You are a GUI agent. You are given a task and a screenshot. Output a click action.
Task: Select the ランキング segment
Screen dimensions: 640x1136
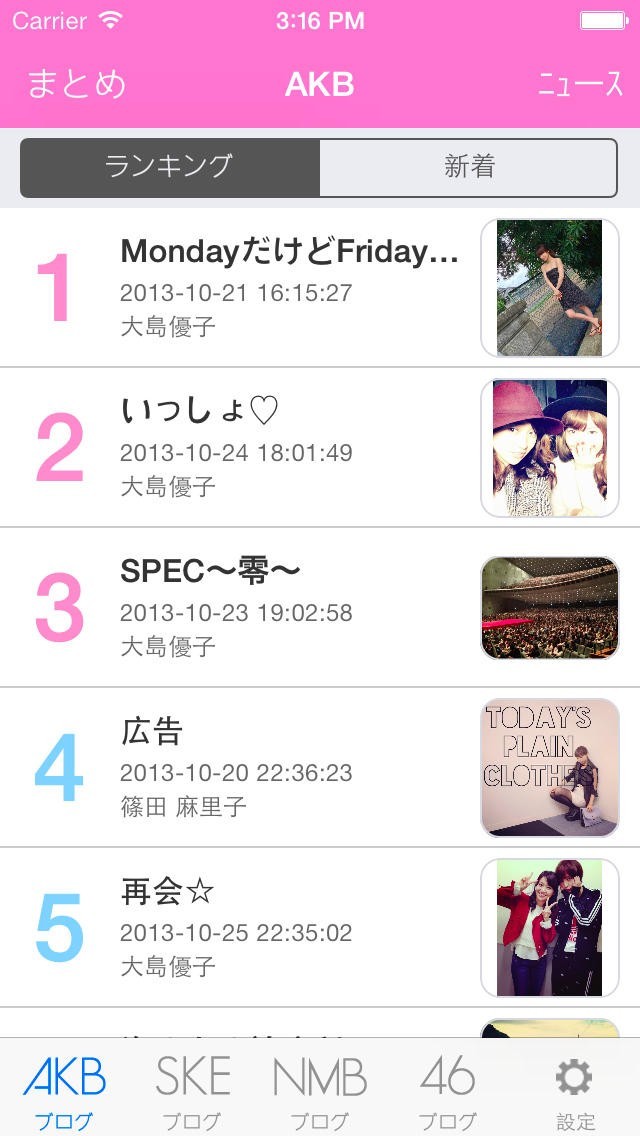coord(170,167)
